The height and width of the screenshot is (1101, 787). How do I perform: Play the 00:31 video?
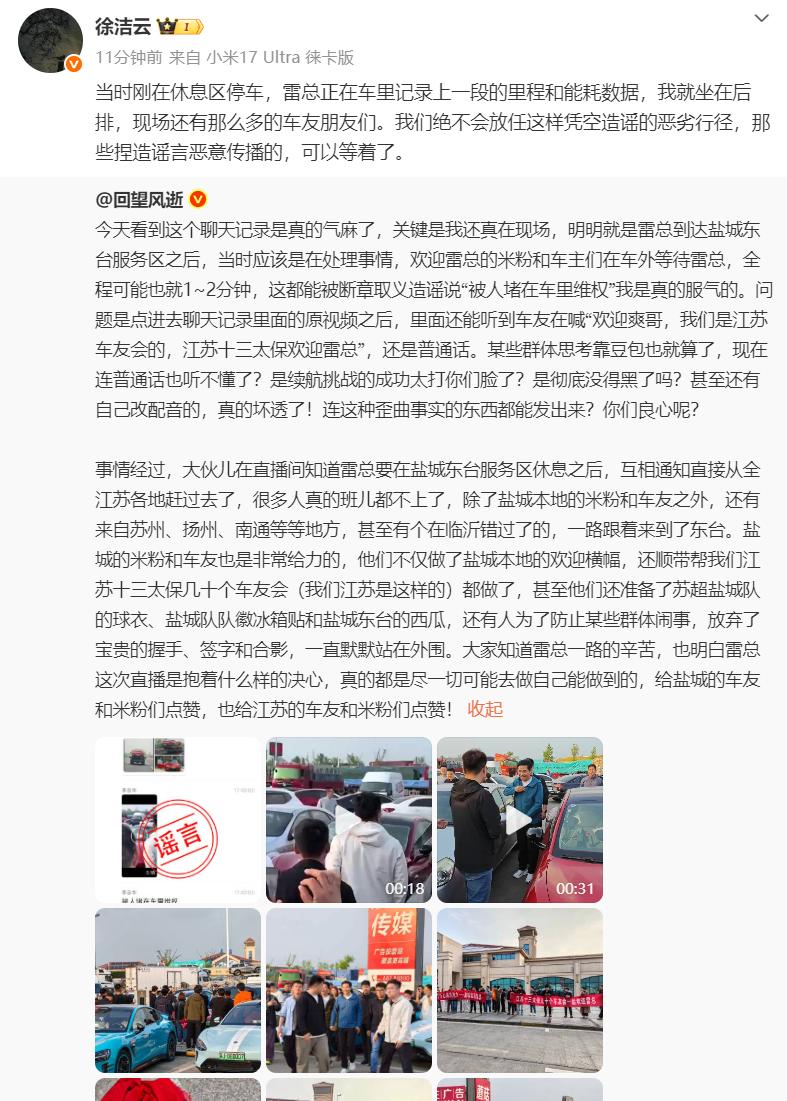[520, 819]
